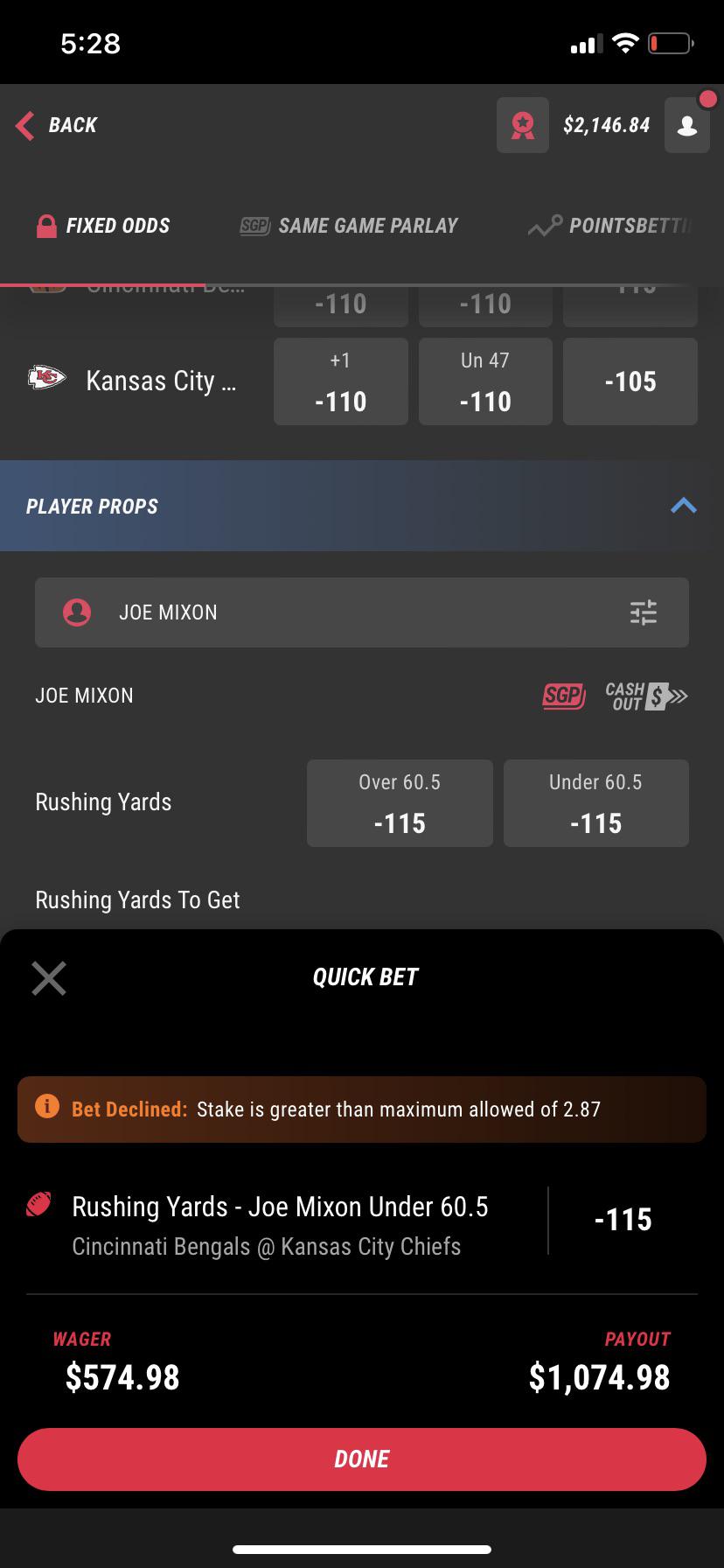Open the account profile icon
The image size is (724, 1568).
pyautogui.click(x=686, y=124)
